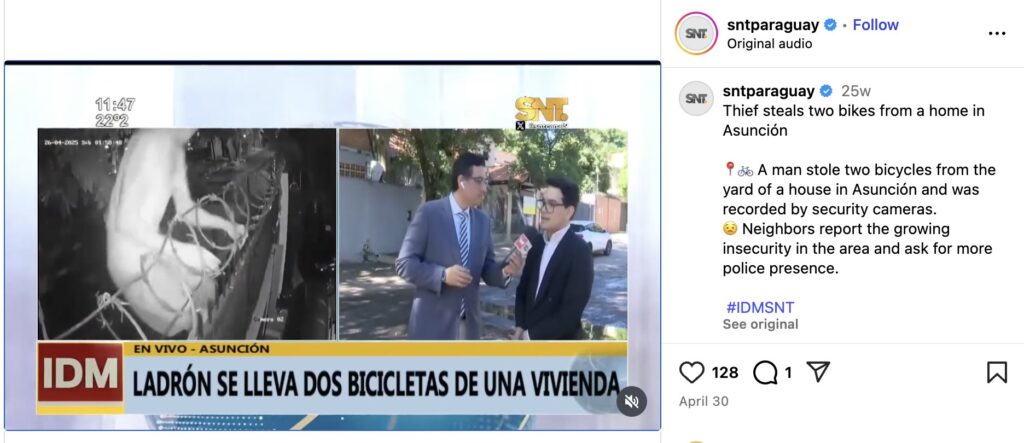This screenshot has height=443, width=1024.
Task: Open the #IDMSNT hashtag
Action: [x=760, y=307]
